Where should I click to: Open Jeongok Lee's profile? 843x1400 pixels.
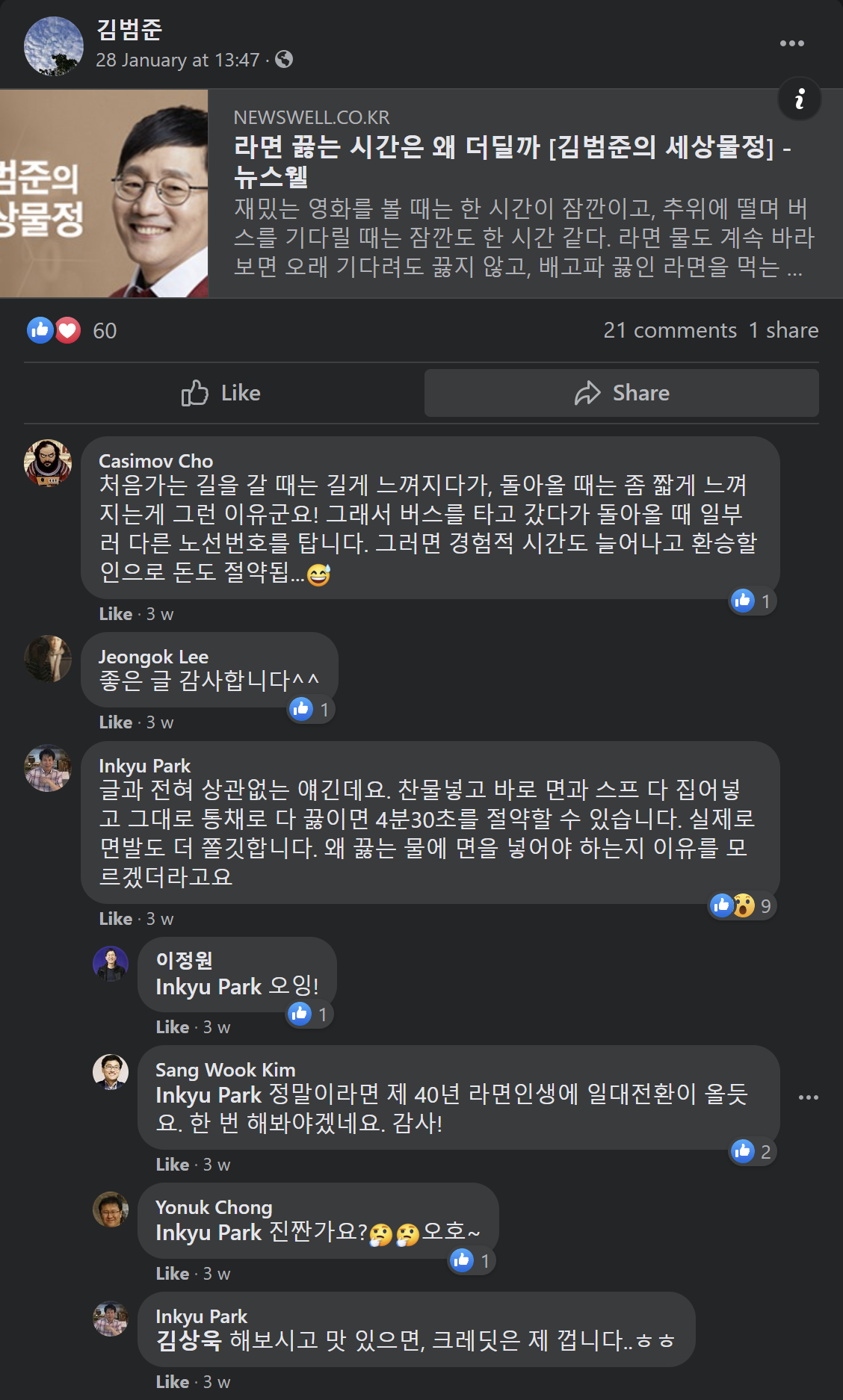point(153,657)
